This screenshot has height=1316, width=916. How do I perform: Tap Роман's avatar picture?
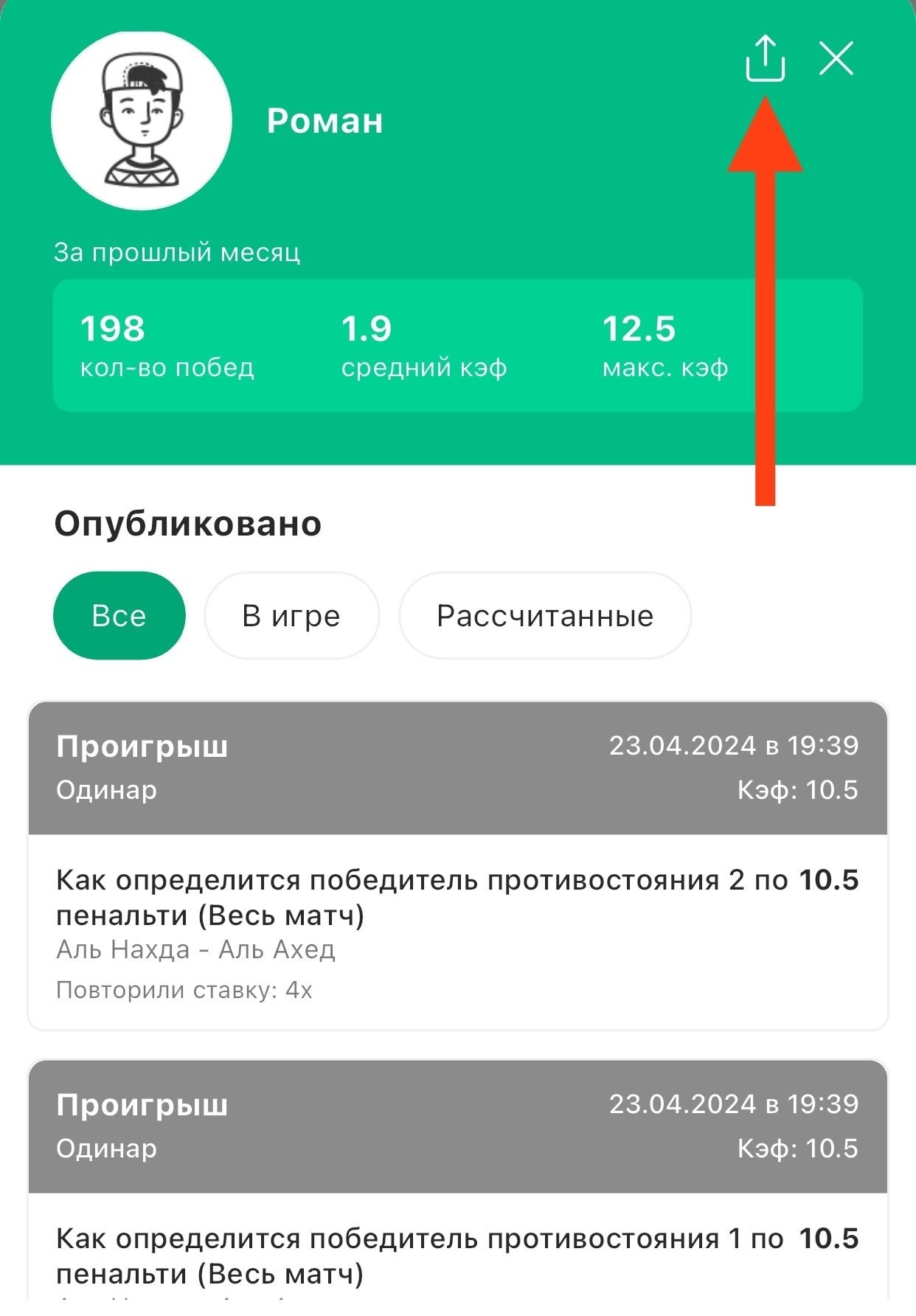click(x=142, y=120)
